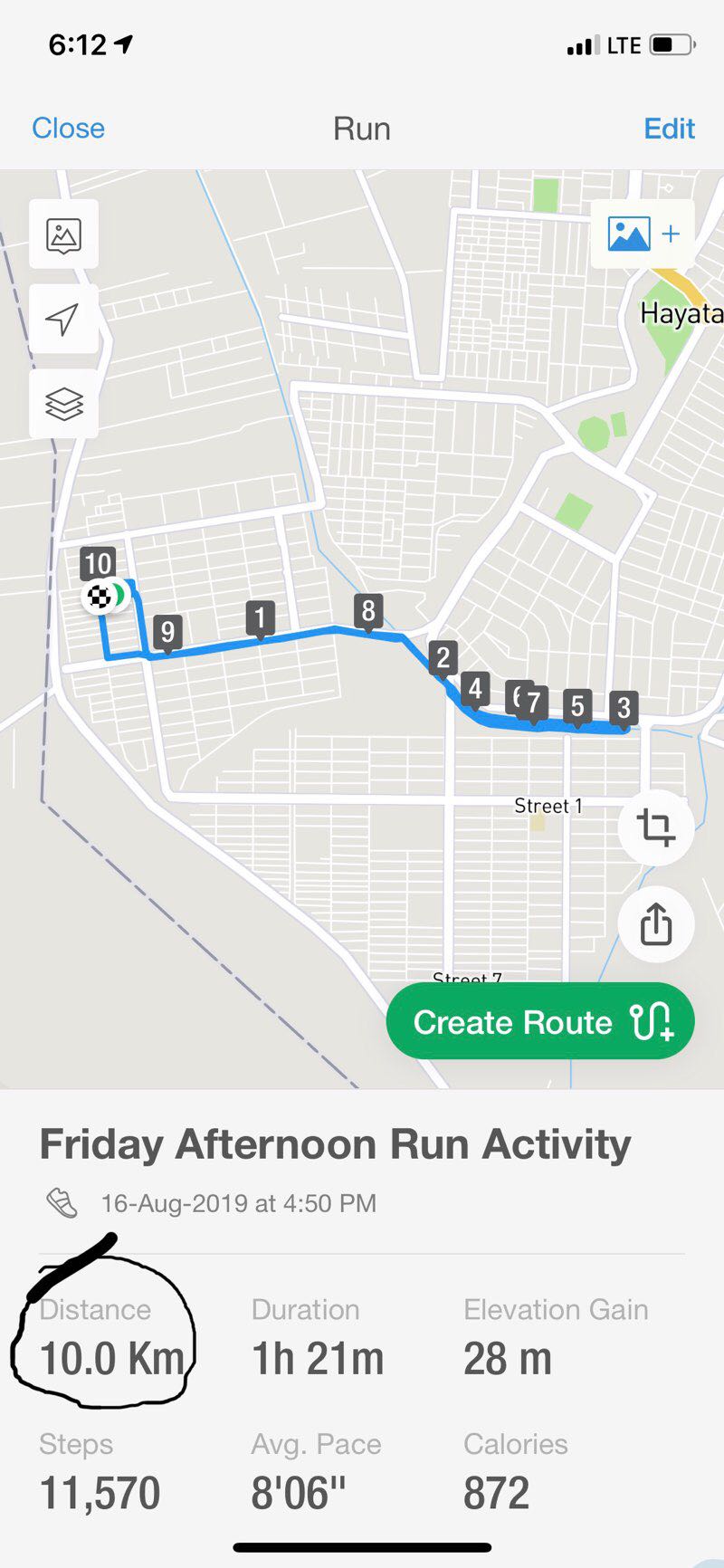Open the map layers selector
This screenshot has width=724, height=1568.
63,404
